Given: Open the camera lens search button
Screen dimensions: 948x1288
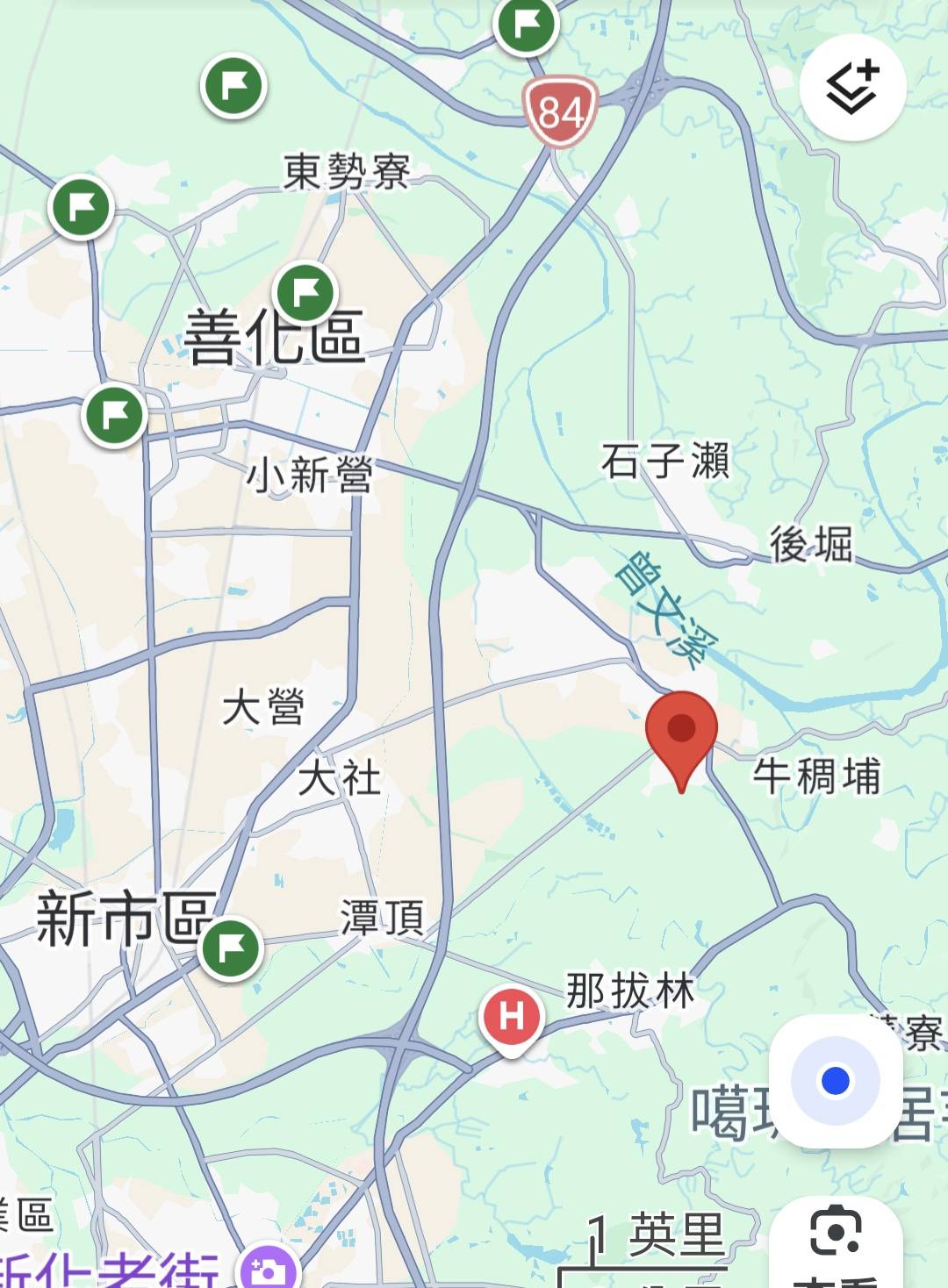Looking at the screenshot, I should (x=835, y=1233).
